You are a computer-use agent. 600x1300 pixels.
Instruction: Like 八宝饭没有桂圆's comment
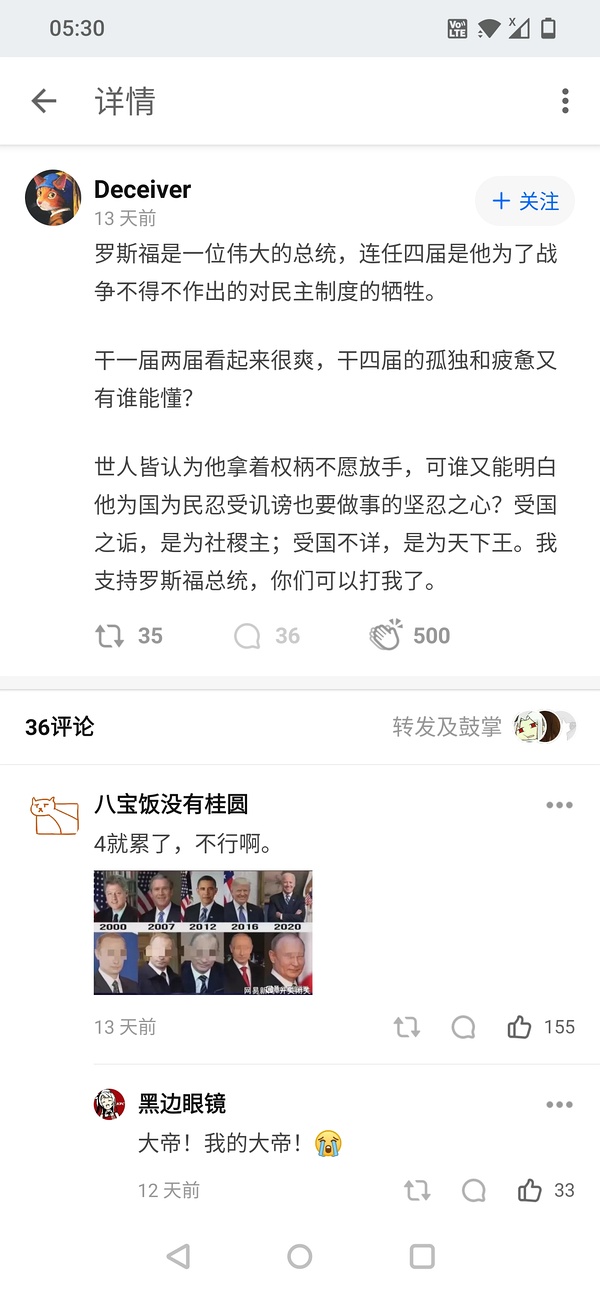tap(519, 1027)
